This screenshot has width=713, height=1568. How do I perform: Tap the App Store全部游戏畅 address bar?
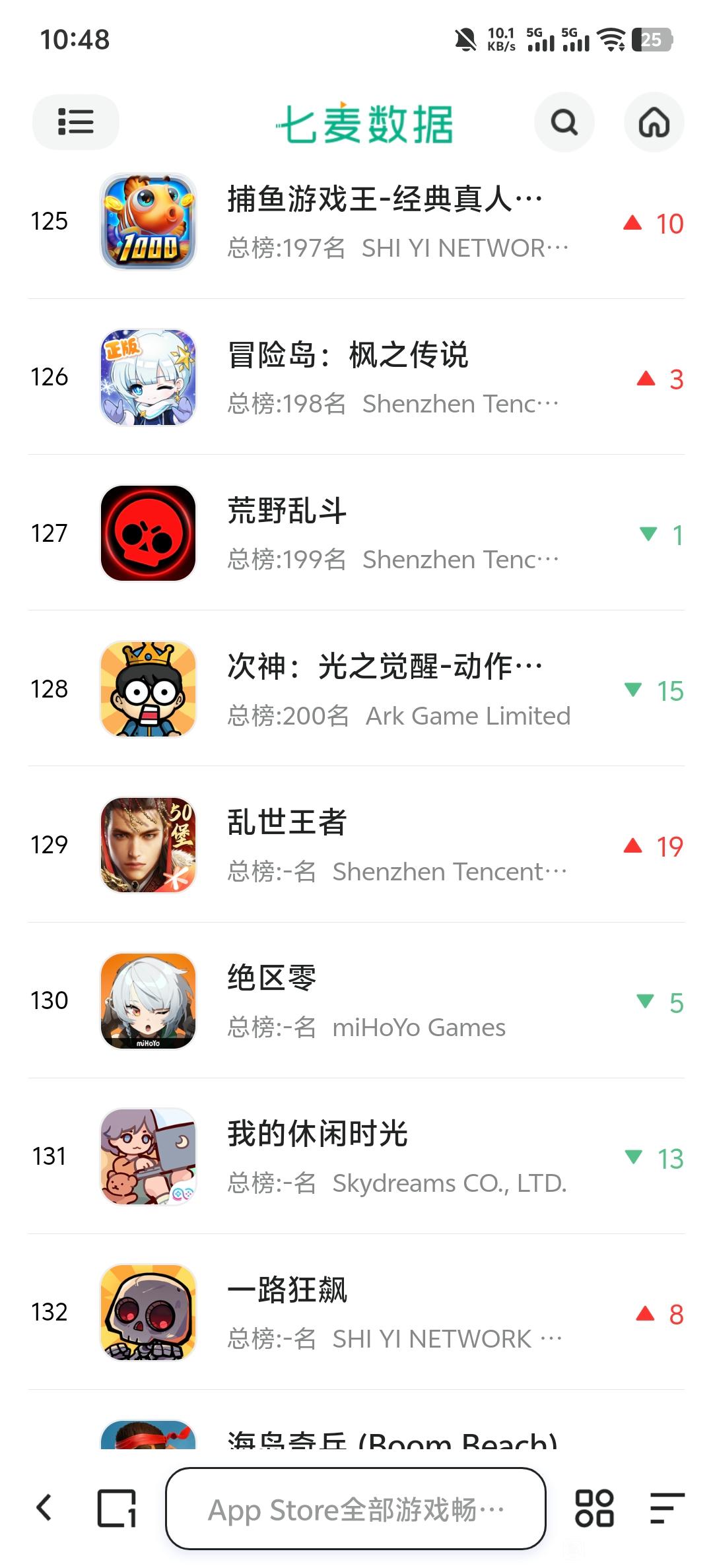[x=356, y=1509]
